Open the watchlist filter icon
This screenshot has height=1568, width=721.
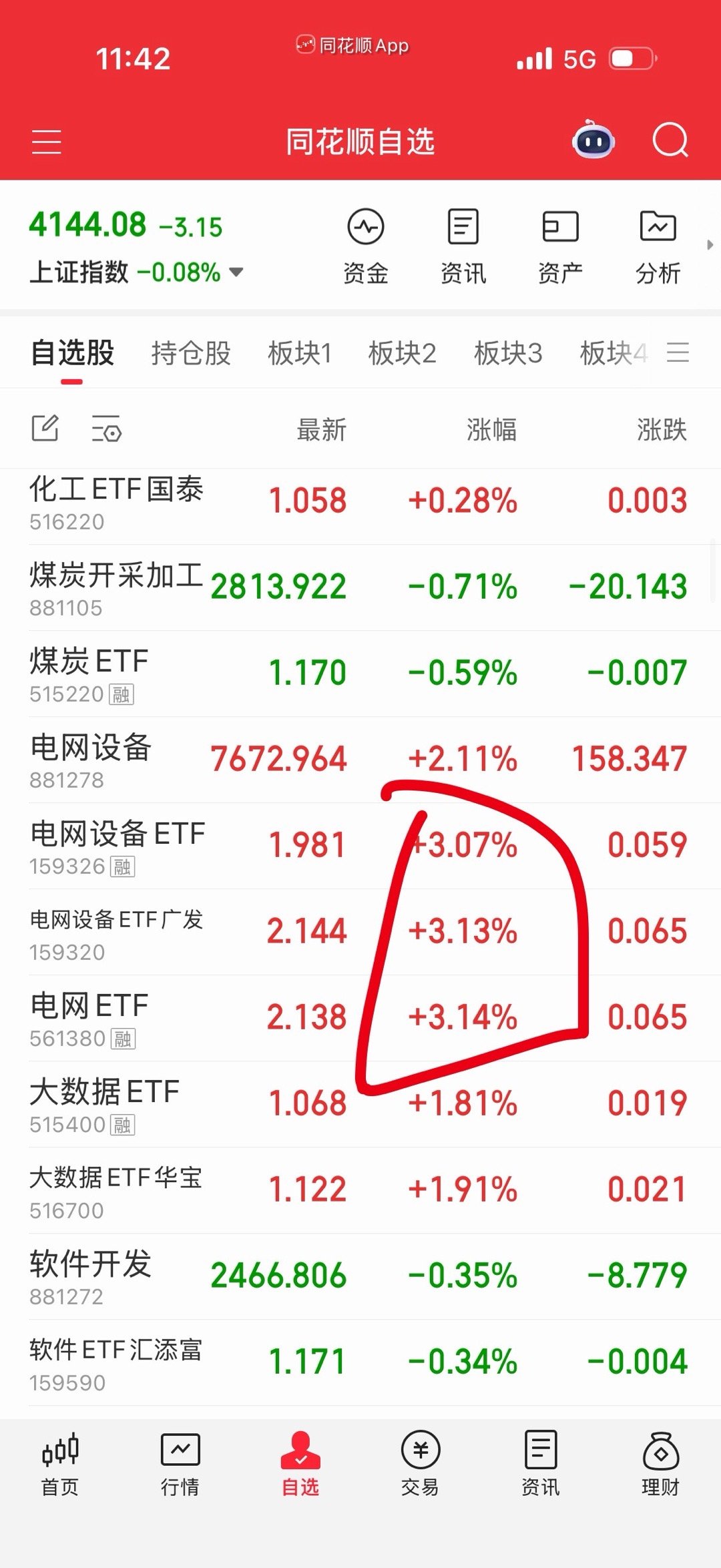pyautogui.click(x=107, y=429)
